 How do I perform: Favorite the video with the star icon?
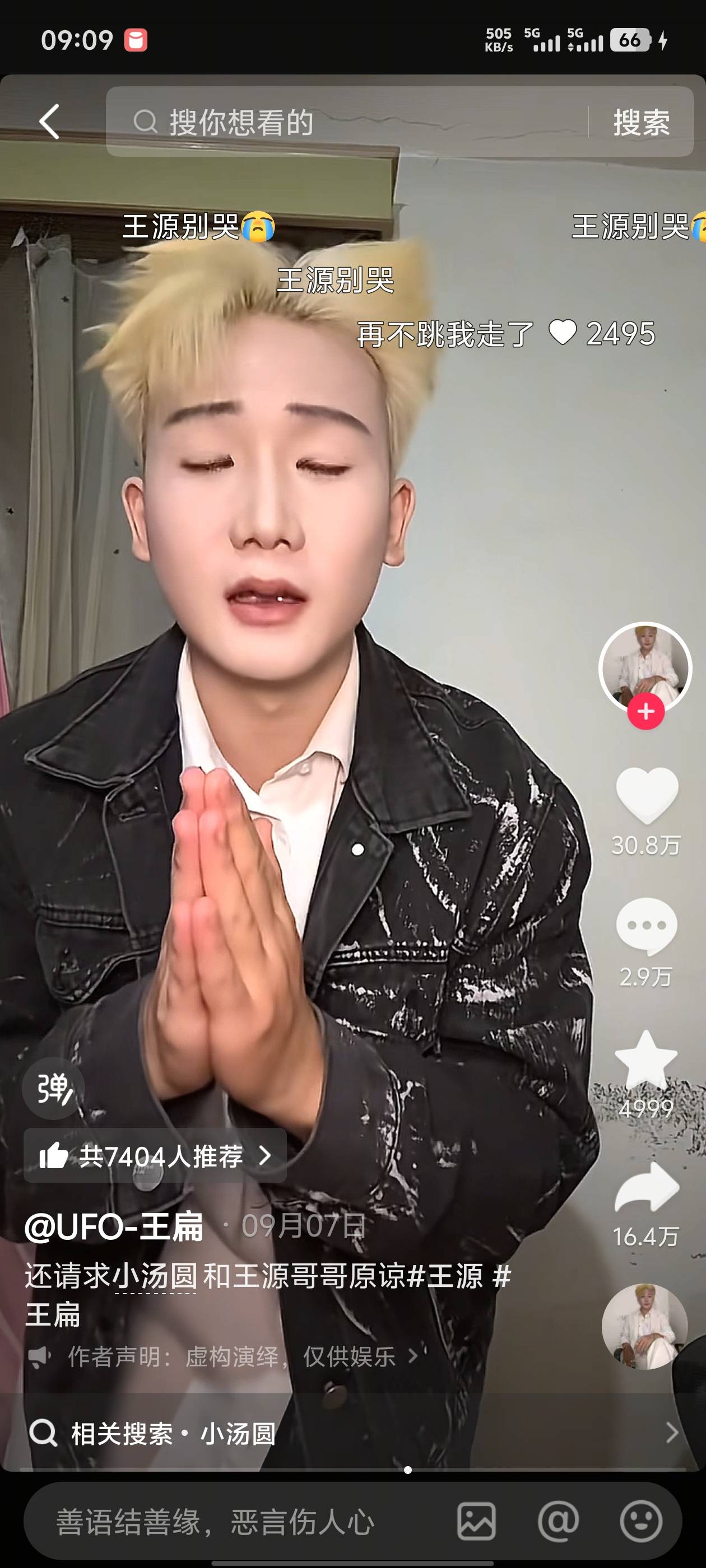[x=646, y=1059]
